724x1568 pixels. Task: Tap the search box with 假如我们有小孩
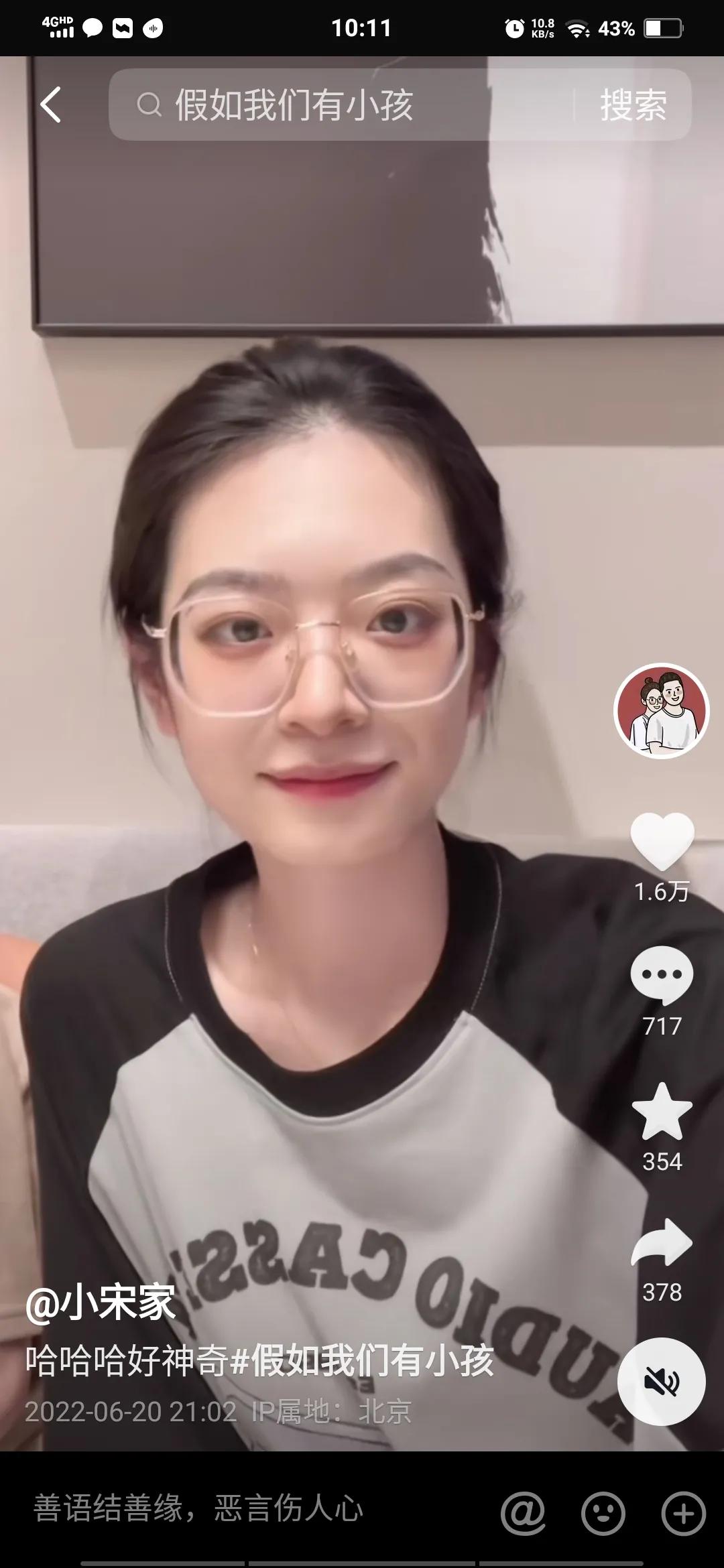[335, 105]
